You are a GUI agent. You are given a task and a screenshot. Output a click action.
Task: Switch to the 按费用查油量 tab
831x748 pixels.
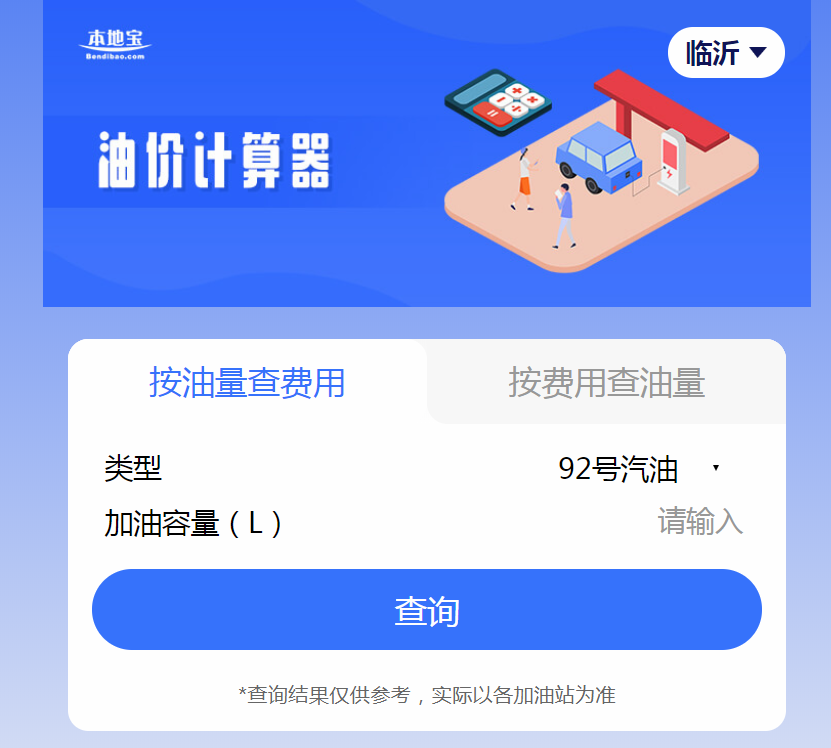point(606,382)
